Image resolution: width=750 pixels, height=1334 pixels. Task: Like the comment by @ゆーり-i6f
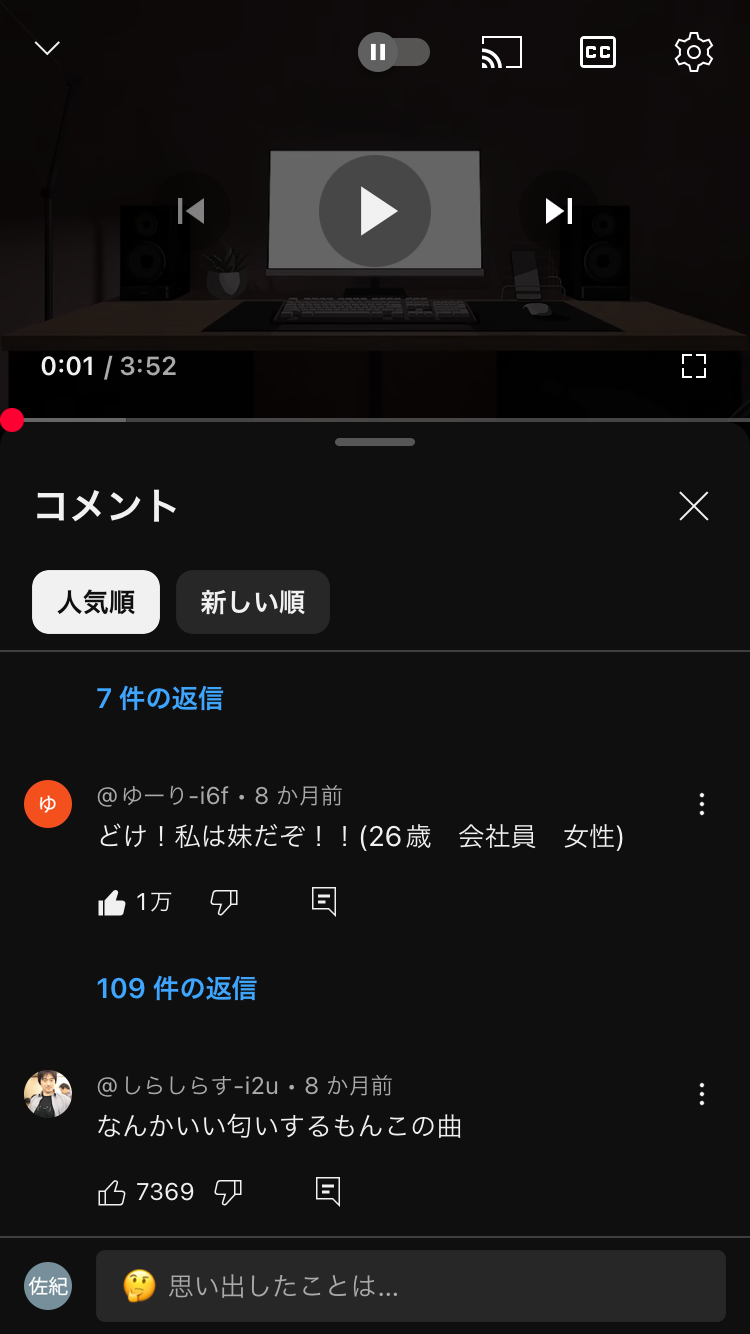pos(112,903)
